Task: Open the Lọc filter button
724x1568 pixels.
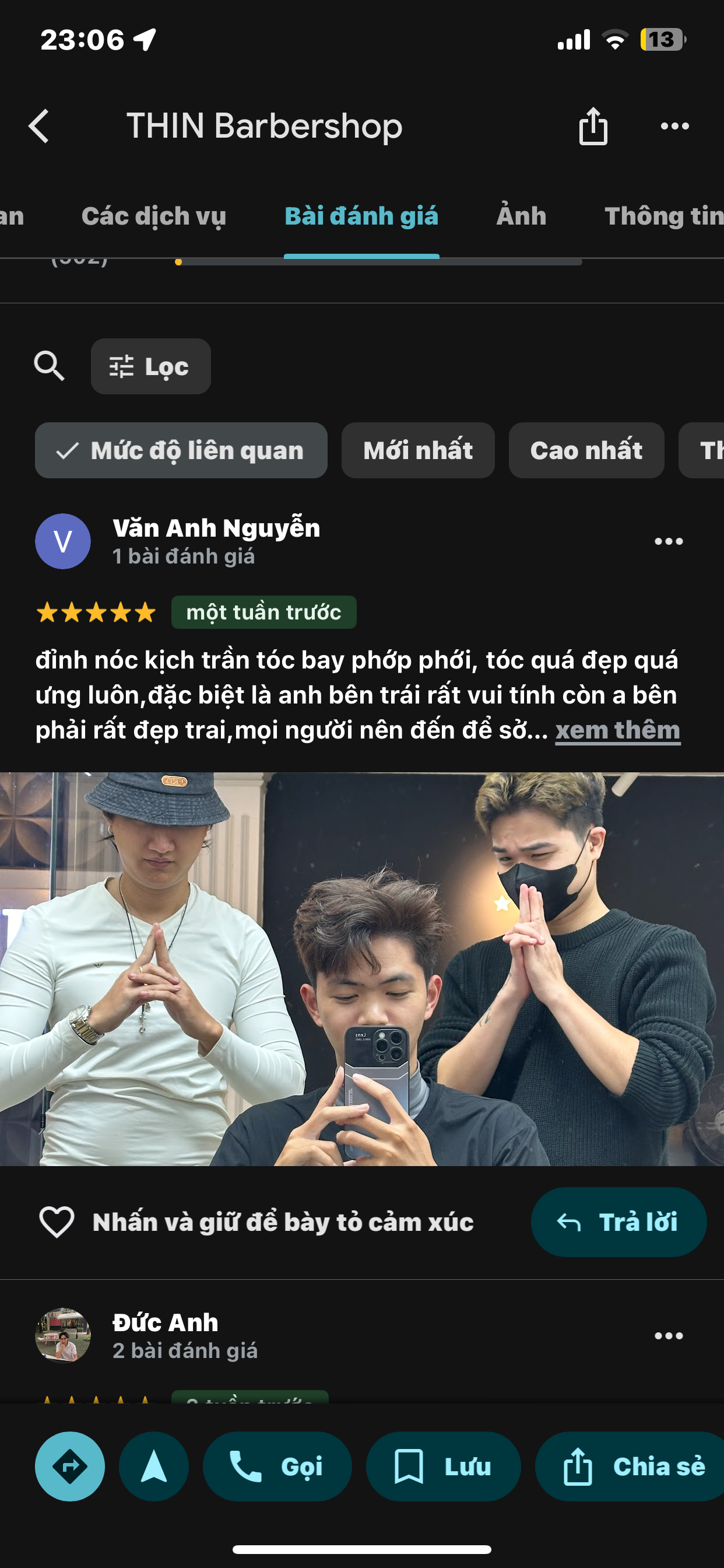Action: [x=151, y=366]
